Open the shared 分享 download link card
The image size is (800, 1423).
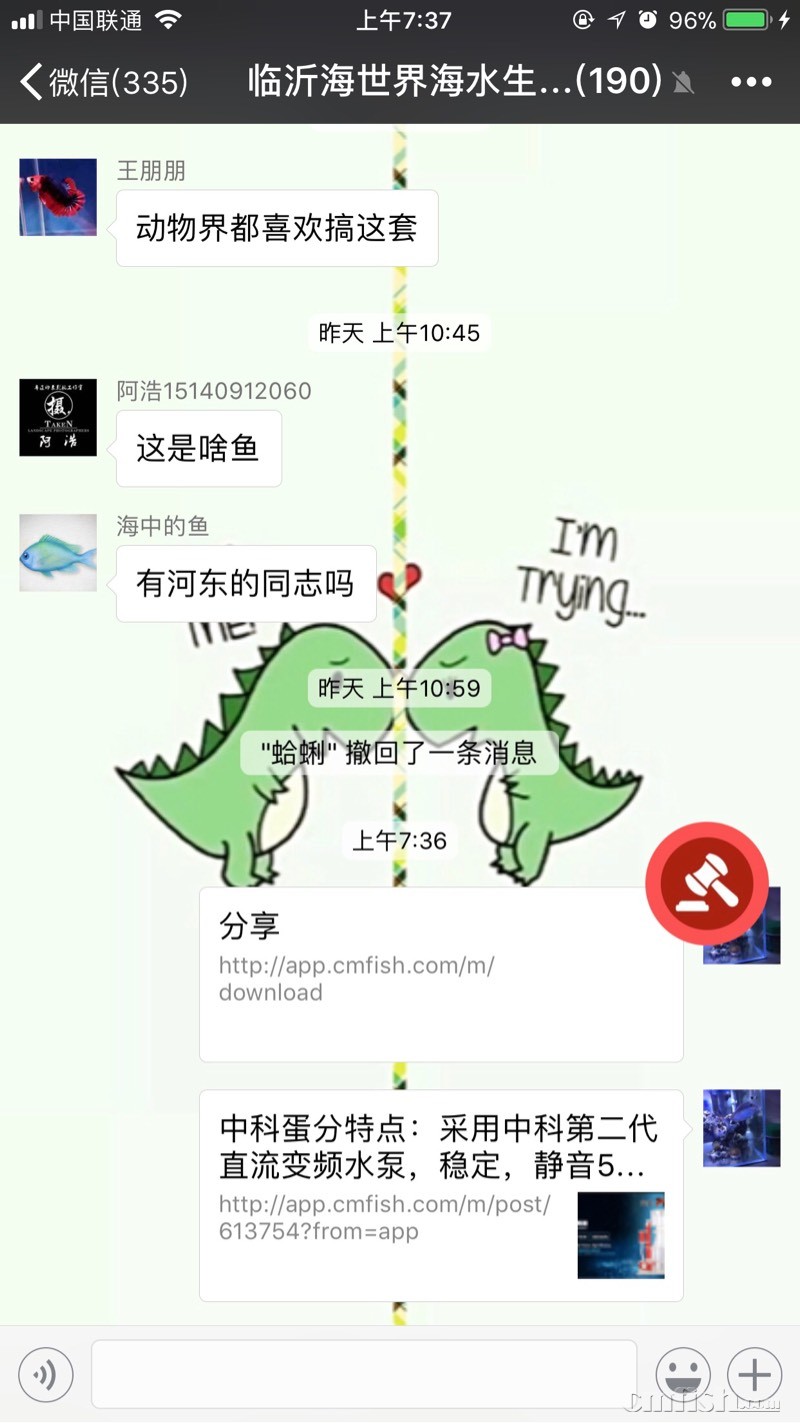click(441, 974)
